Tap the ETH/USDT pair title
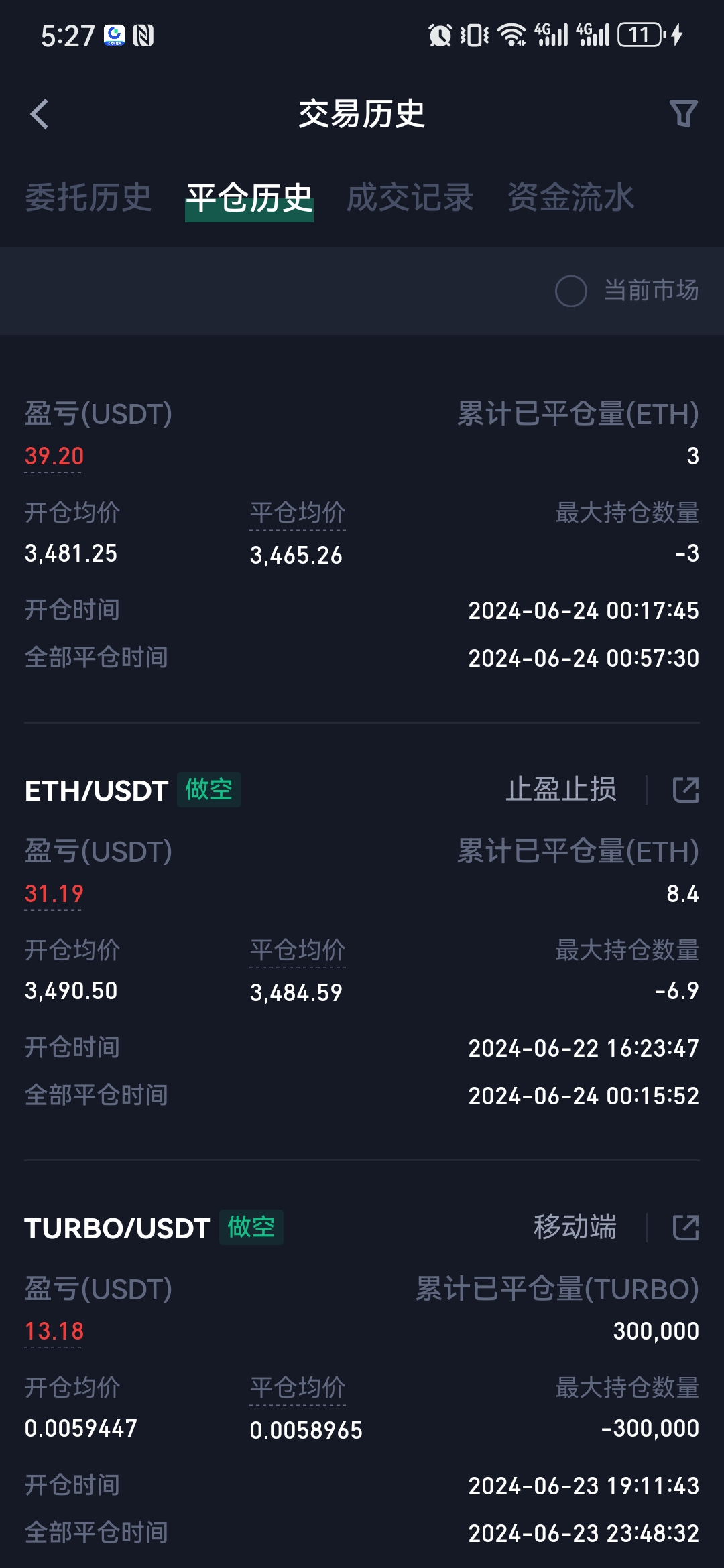 (96, 791)
